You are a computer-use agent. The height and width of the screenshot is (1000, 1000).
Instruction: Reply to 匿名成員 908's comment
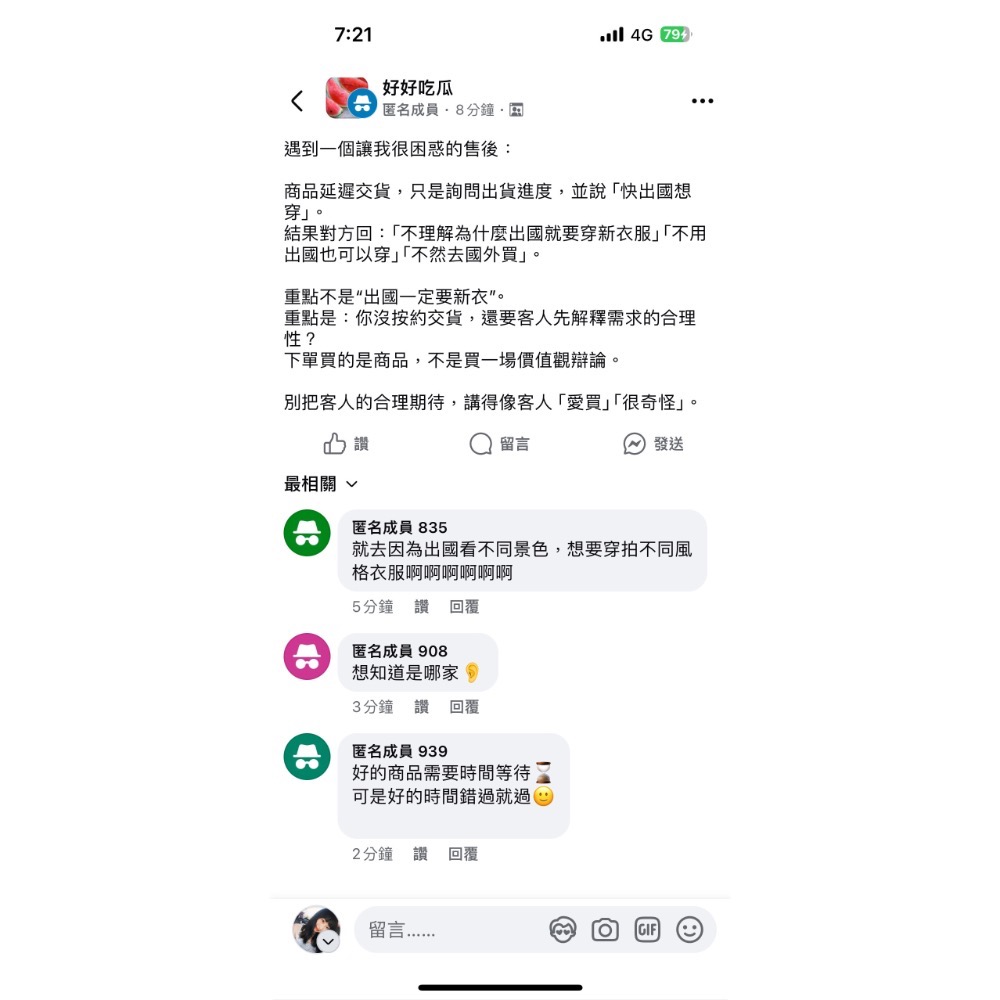click(464, 707)
